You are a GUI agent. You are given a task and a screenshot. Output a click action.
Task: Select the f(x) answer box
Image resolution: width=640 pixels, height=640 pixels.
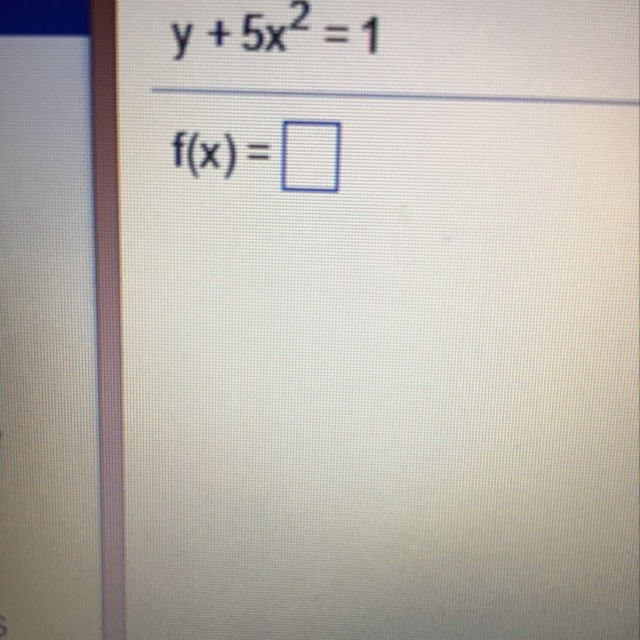click(x=311, y=156)
